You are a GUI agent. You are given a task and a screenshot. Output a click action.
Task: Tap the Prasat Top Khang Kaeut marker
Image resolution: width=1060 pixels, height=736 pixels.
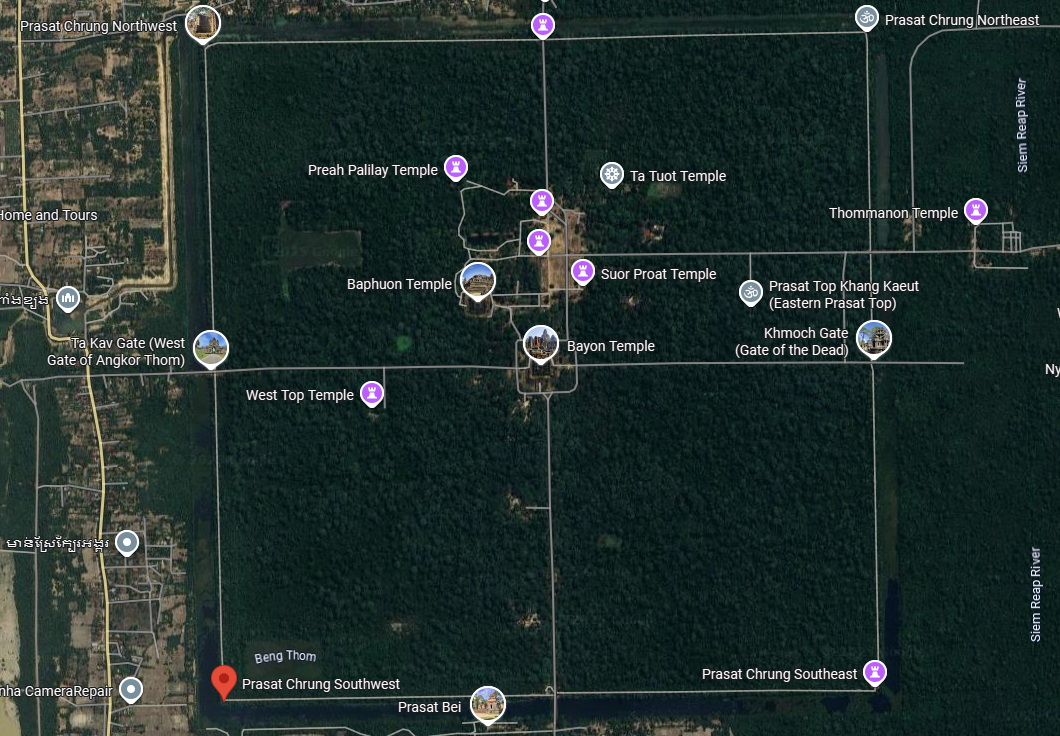(750, 292)
